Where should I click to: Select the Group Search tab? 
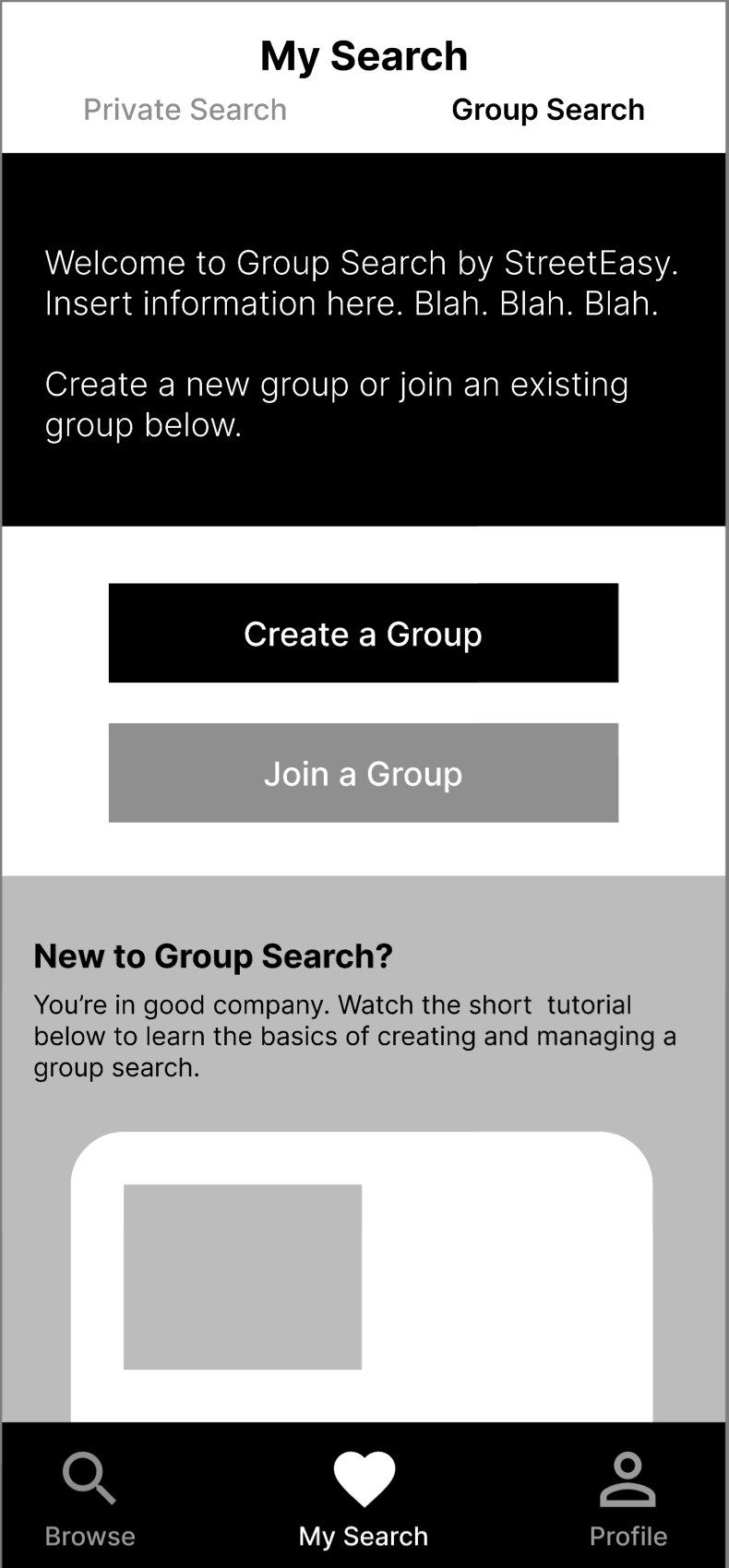click(548, 110)
